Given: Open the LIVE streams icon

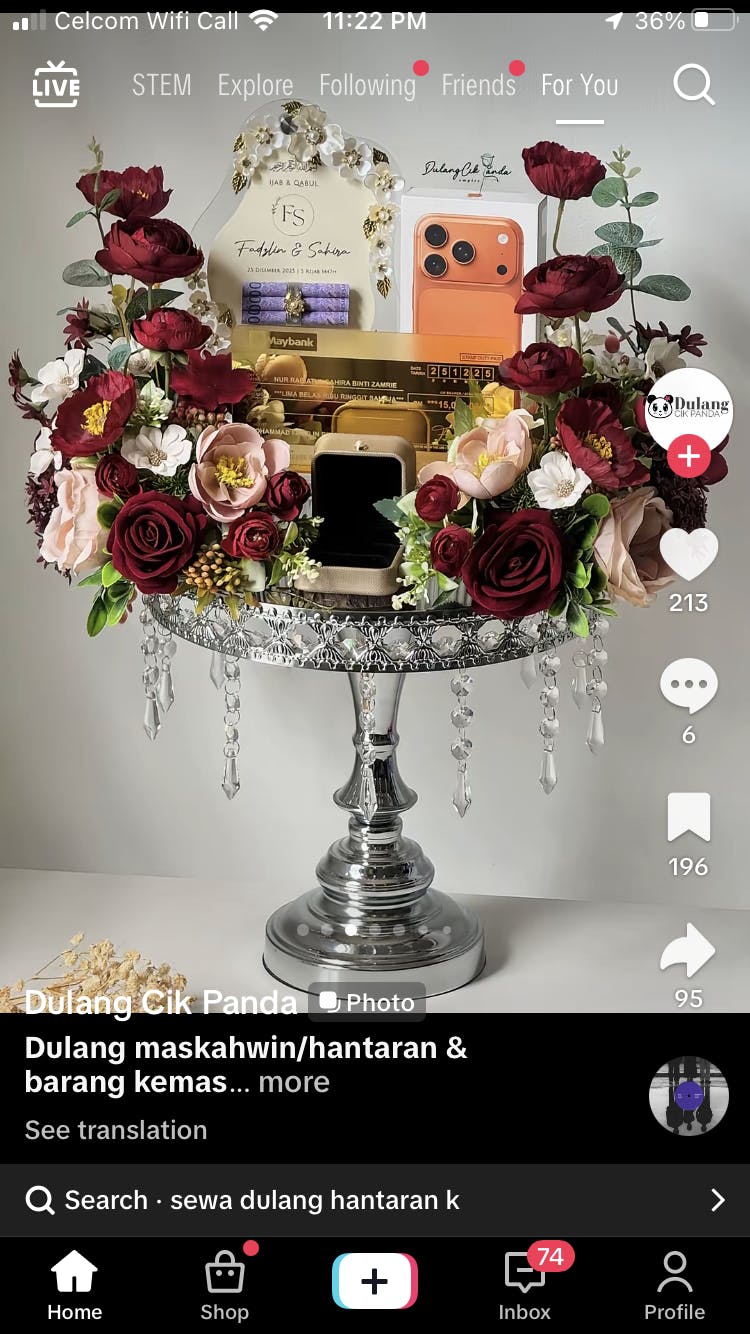Looking at the screenshot, I should 56,85.
